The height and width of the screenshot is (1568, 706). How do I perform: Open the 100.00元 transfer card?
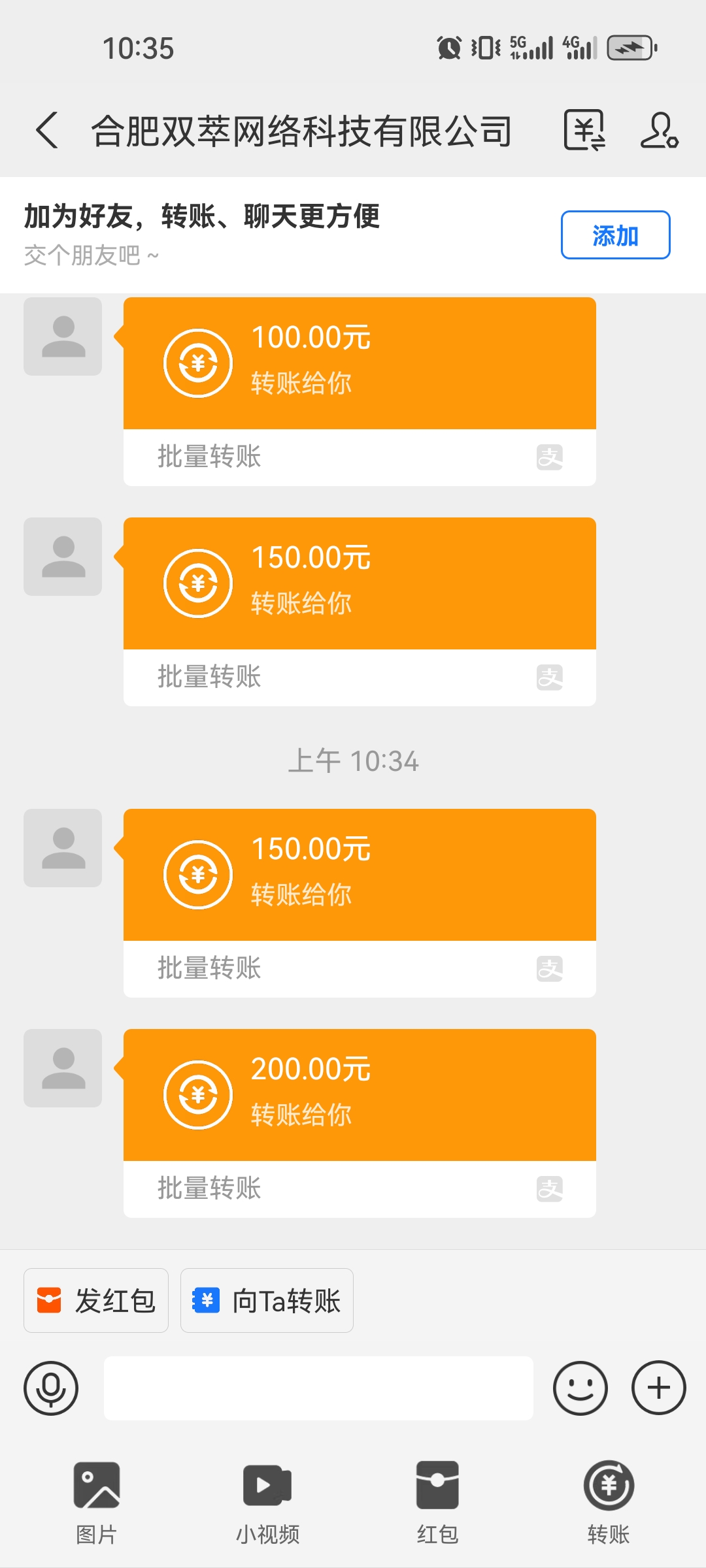pyautogui.click(x=360, y=391)
